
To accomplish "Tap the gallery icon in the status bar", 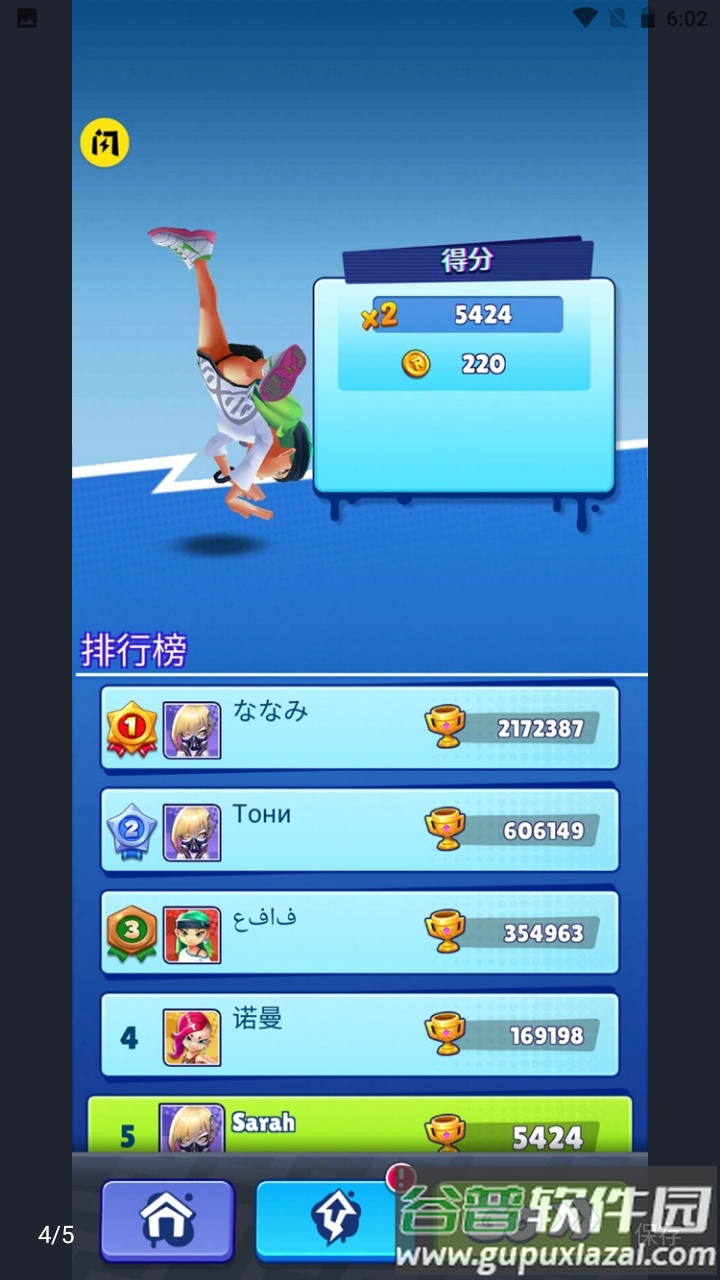I will pos(24,16).
